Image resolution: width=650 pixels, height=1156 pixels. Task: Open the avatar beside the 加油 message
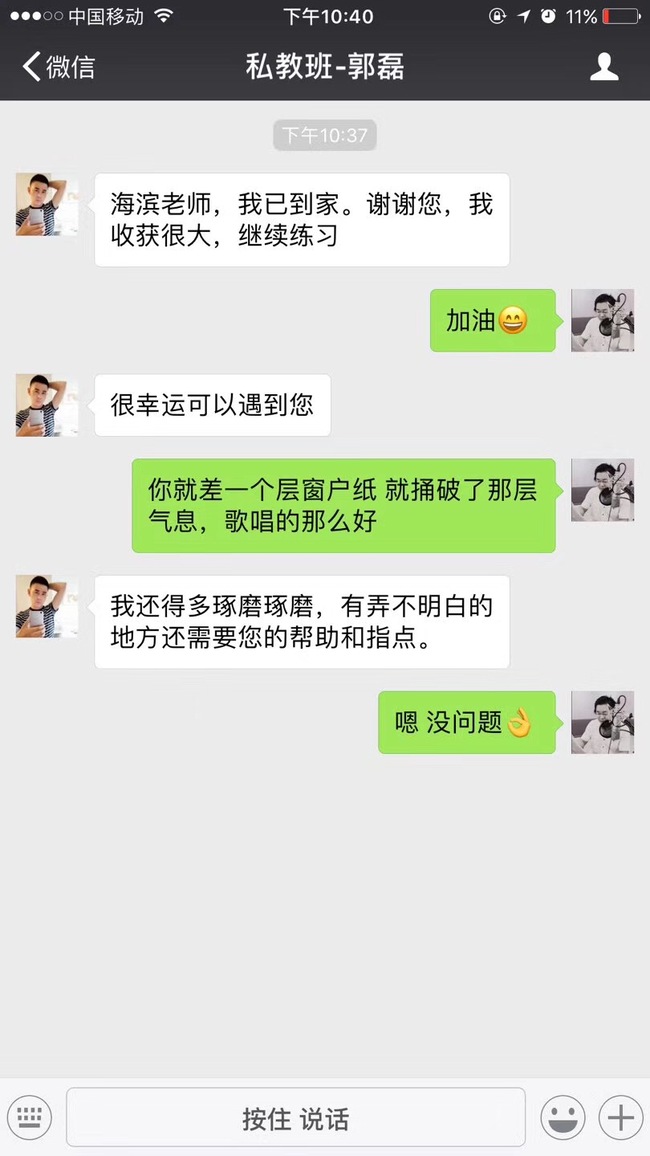602,320
